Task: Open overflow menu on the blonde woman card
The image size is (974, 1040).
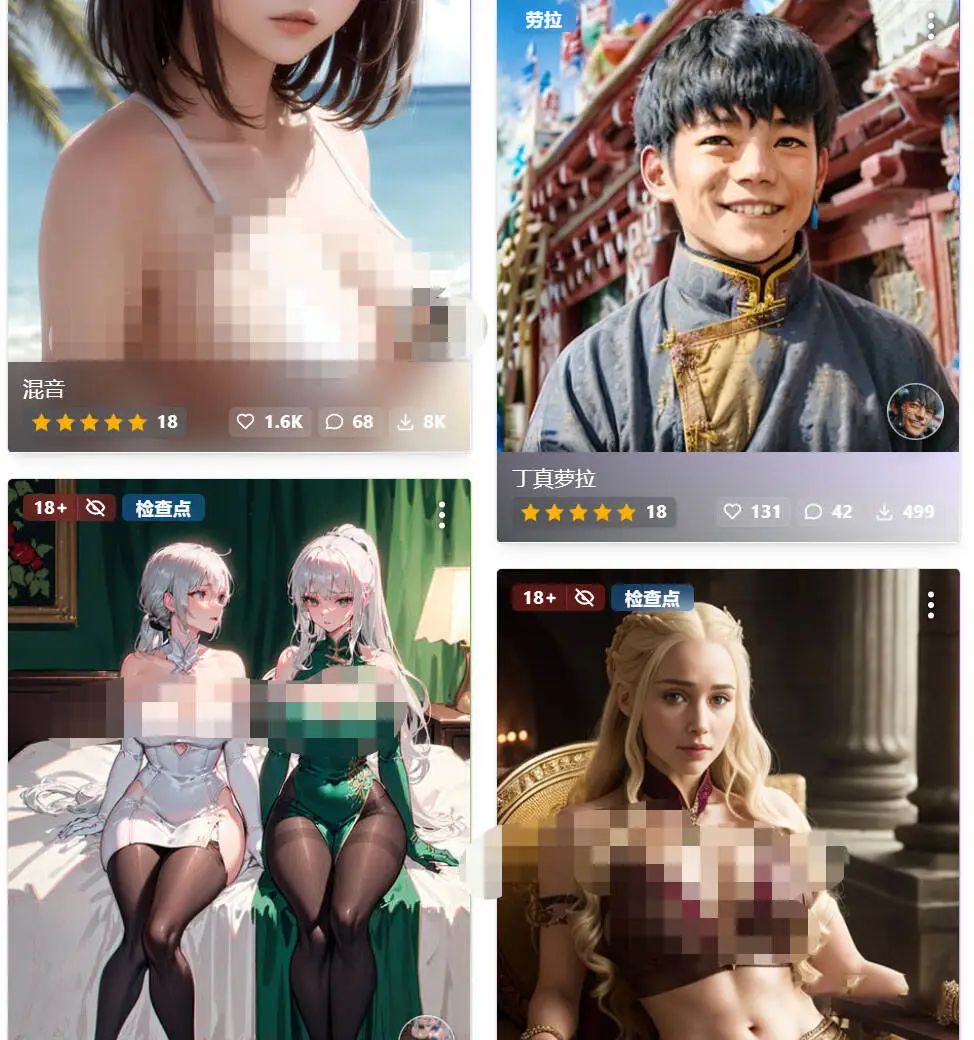Action: click(x=931, y=605)
